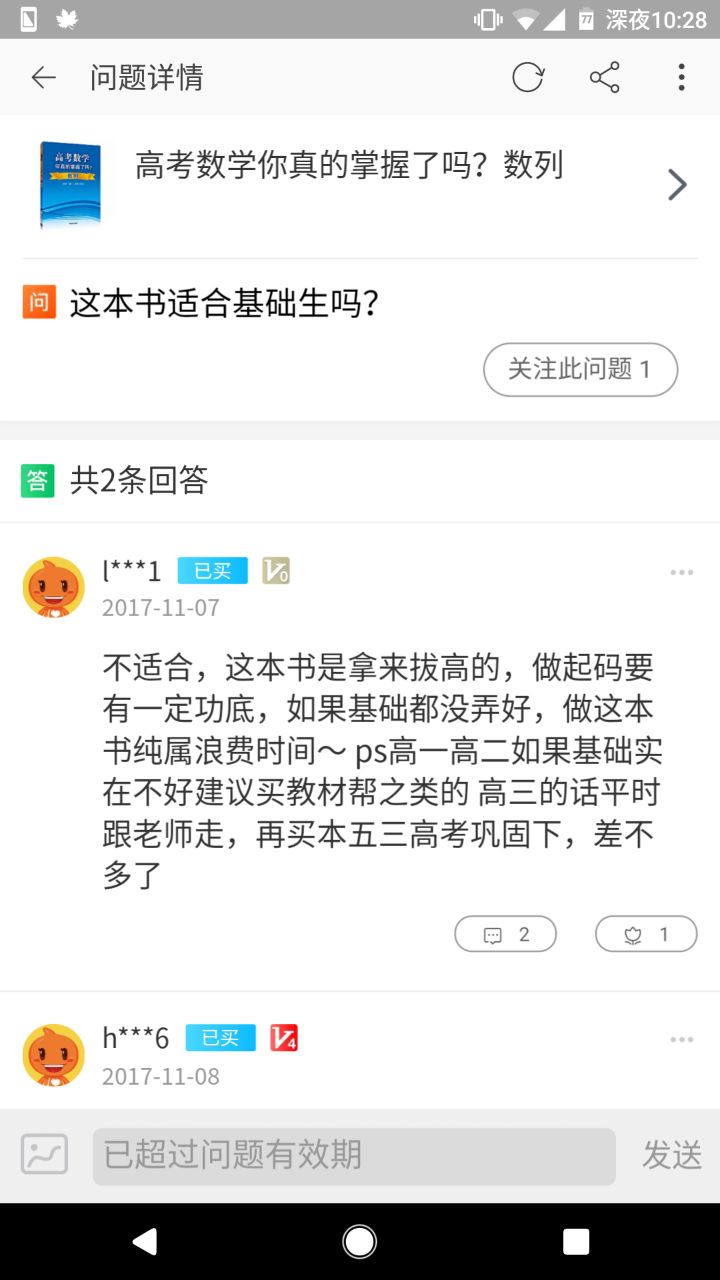Open more options for h***6's answer
Viewport: 720px width, 1280px height.
point(681,1040)
